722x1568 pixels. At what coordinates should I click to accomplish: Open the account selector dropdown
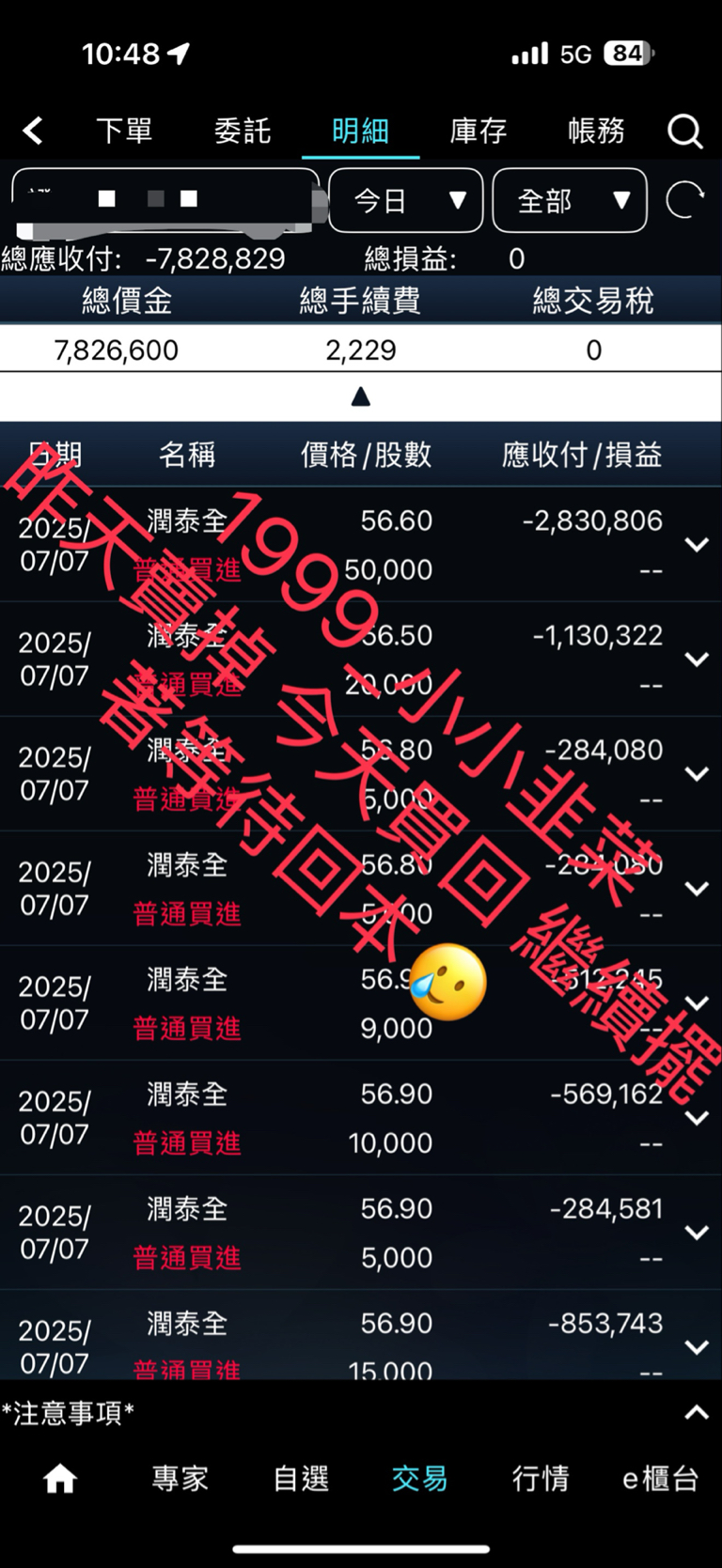(x=165, y=200)
